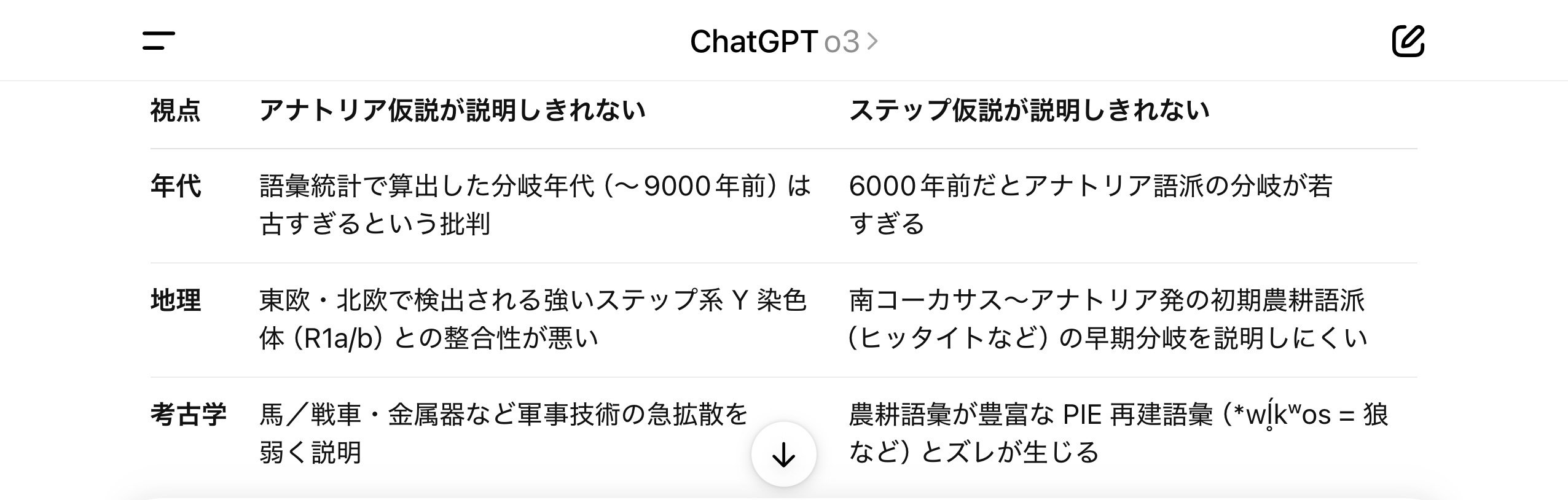Image resolution: width=1568 pixels, height=500 pixels.
Task: Jump to the bottom of the conversation
Action: point(783,455)
